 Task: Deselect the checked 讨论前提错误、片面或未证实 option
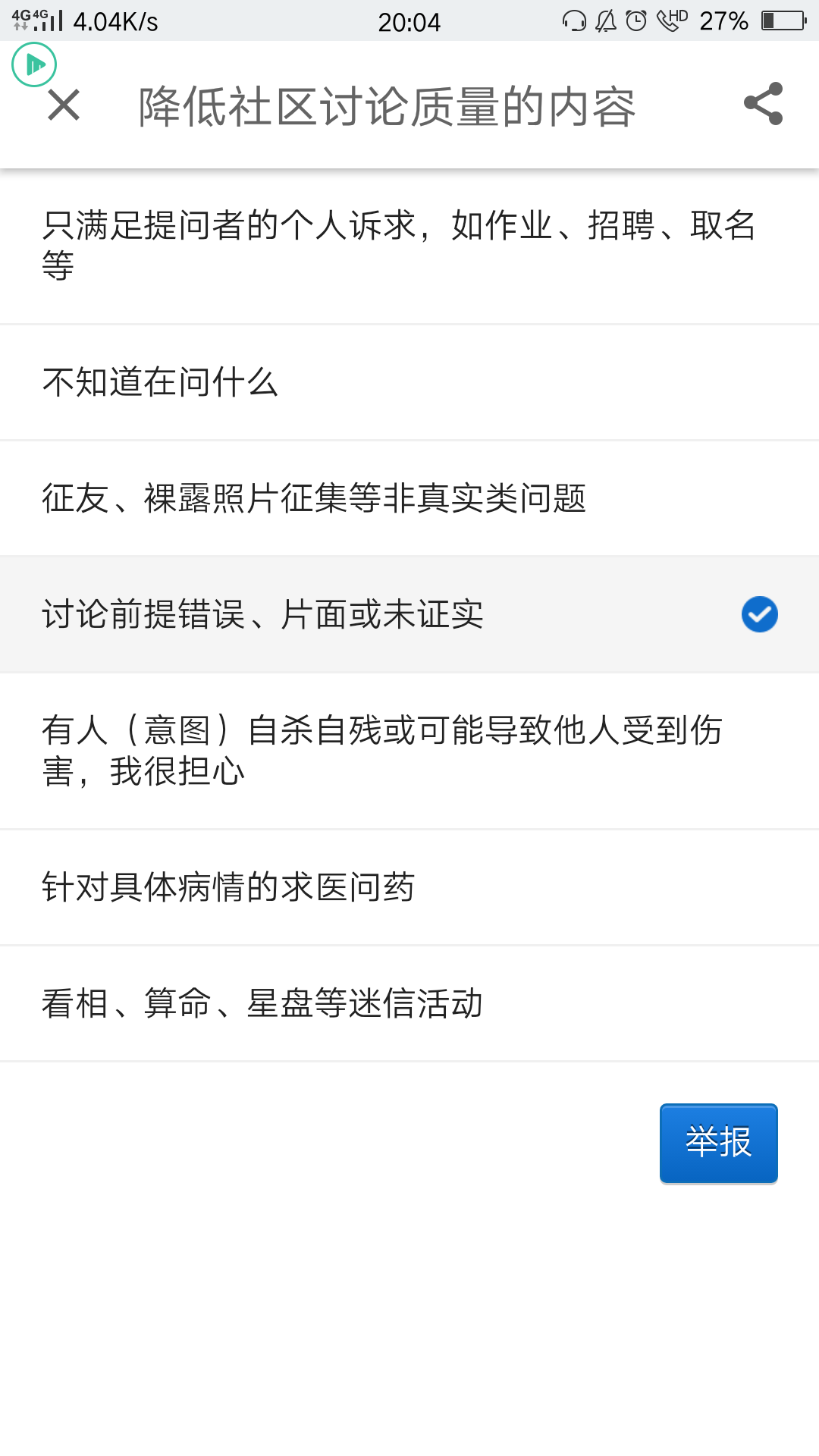[409, 614]
